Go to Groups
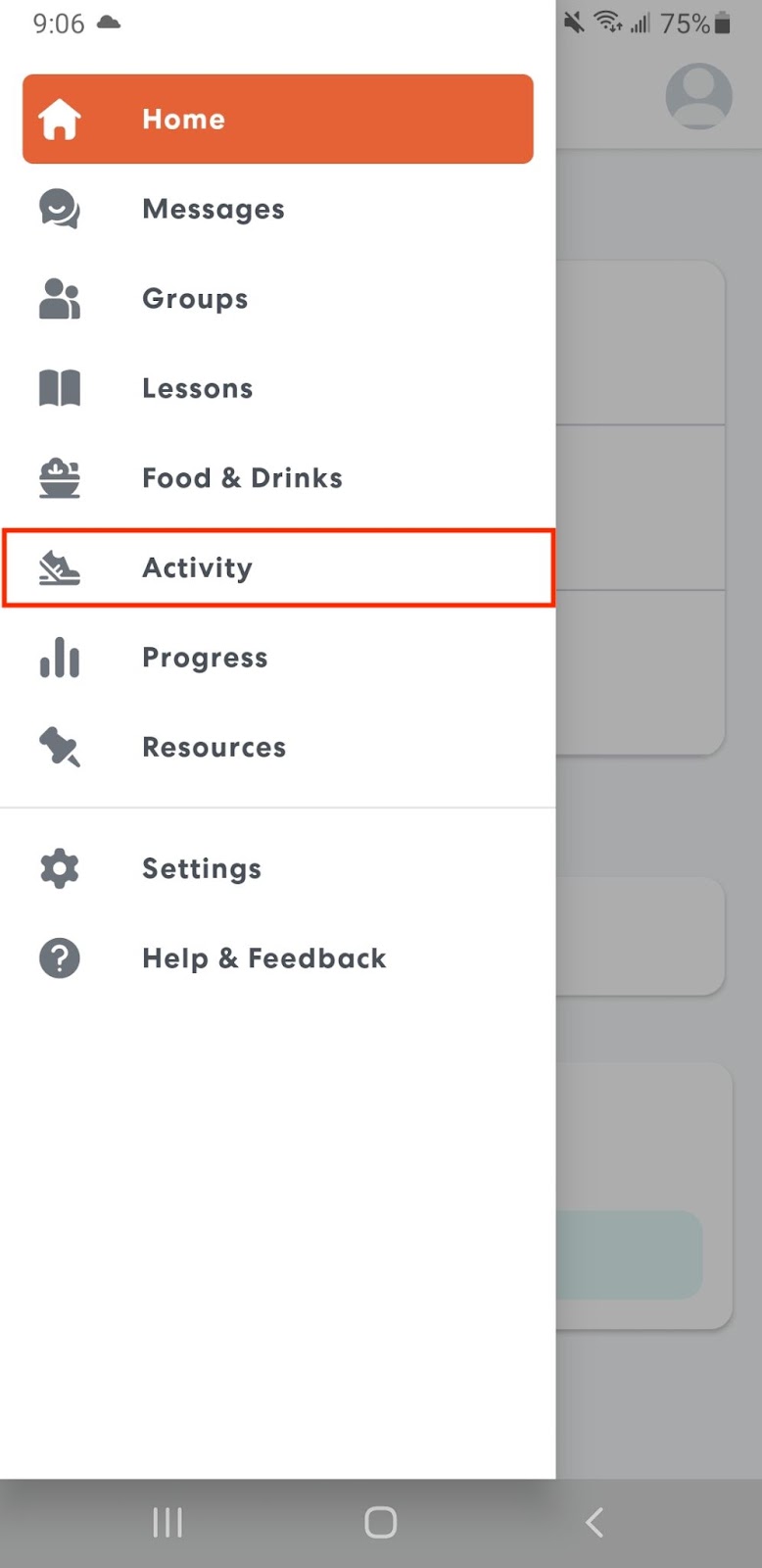 [278, 299]
